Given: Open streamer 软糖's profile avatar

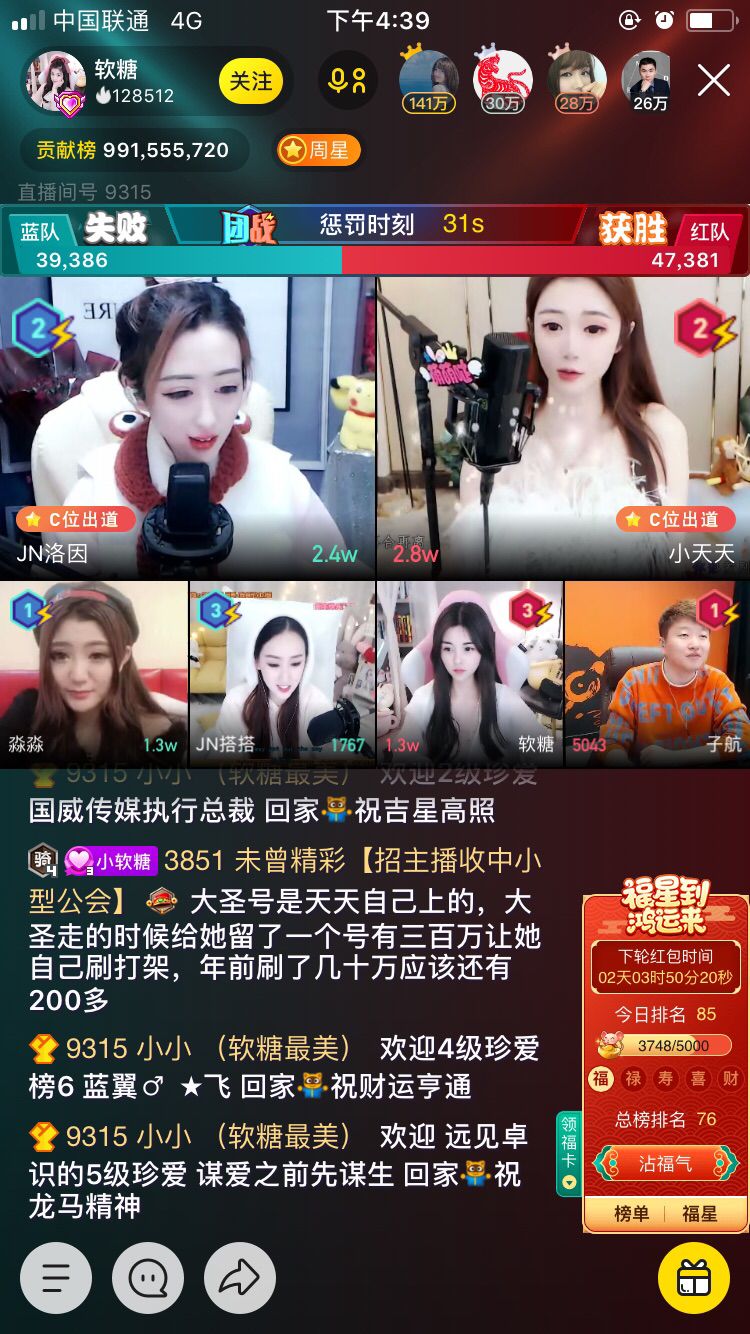Looking at the screenshot, I should [56, 82].
